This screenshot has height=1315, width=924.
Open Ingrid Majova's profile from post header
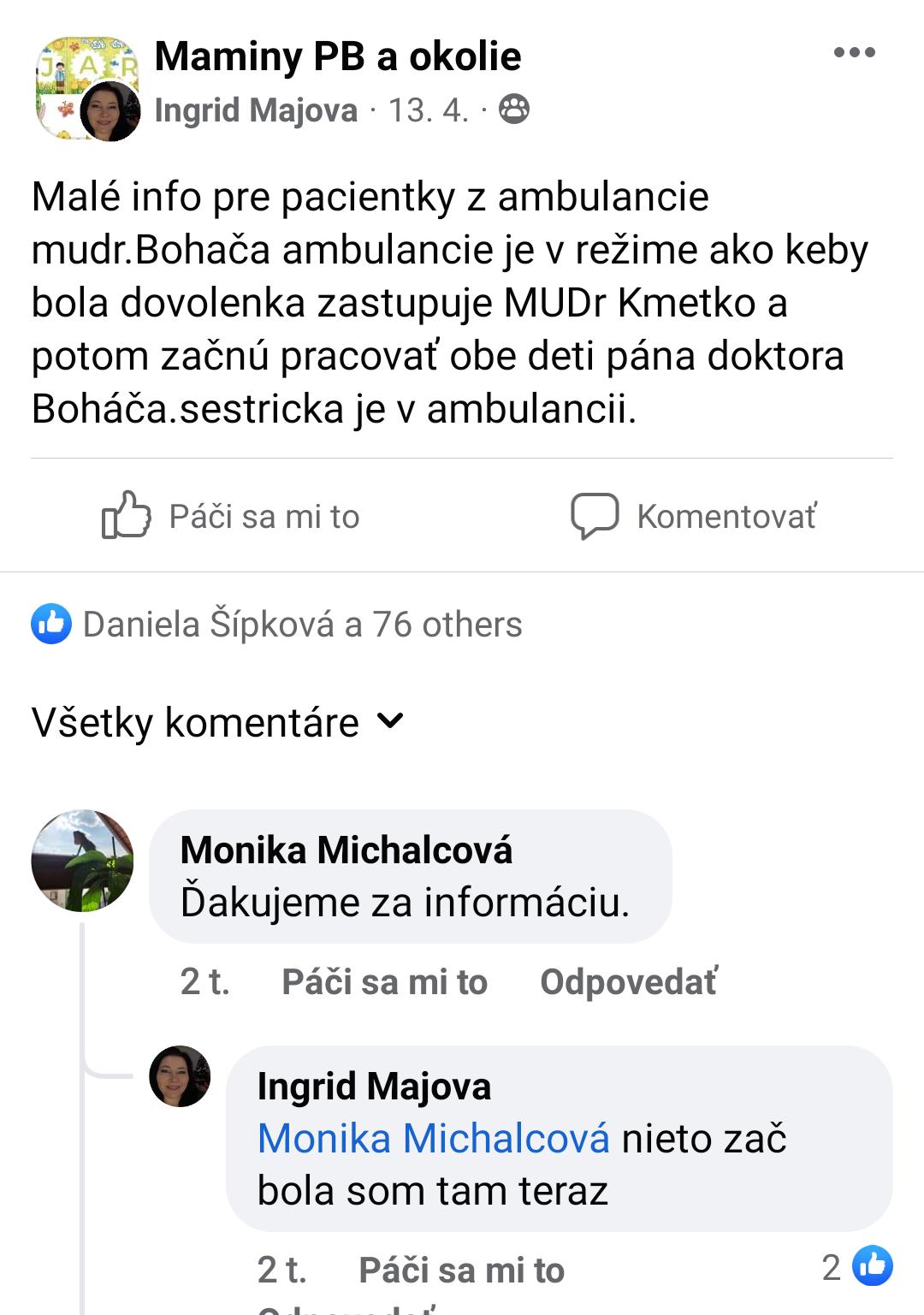click(x=256, y=110)
